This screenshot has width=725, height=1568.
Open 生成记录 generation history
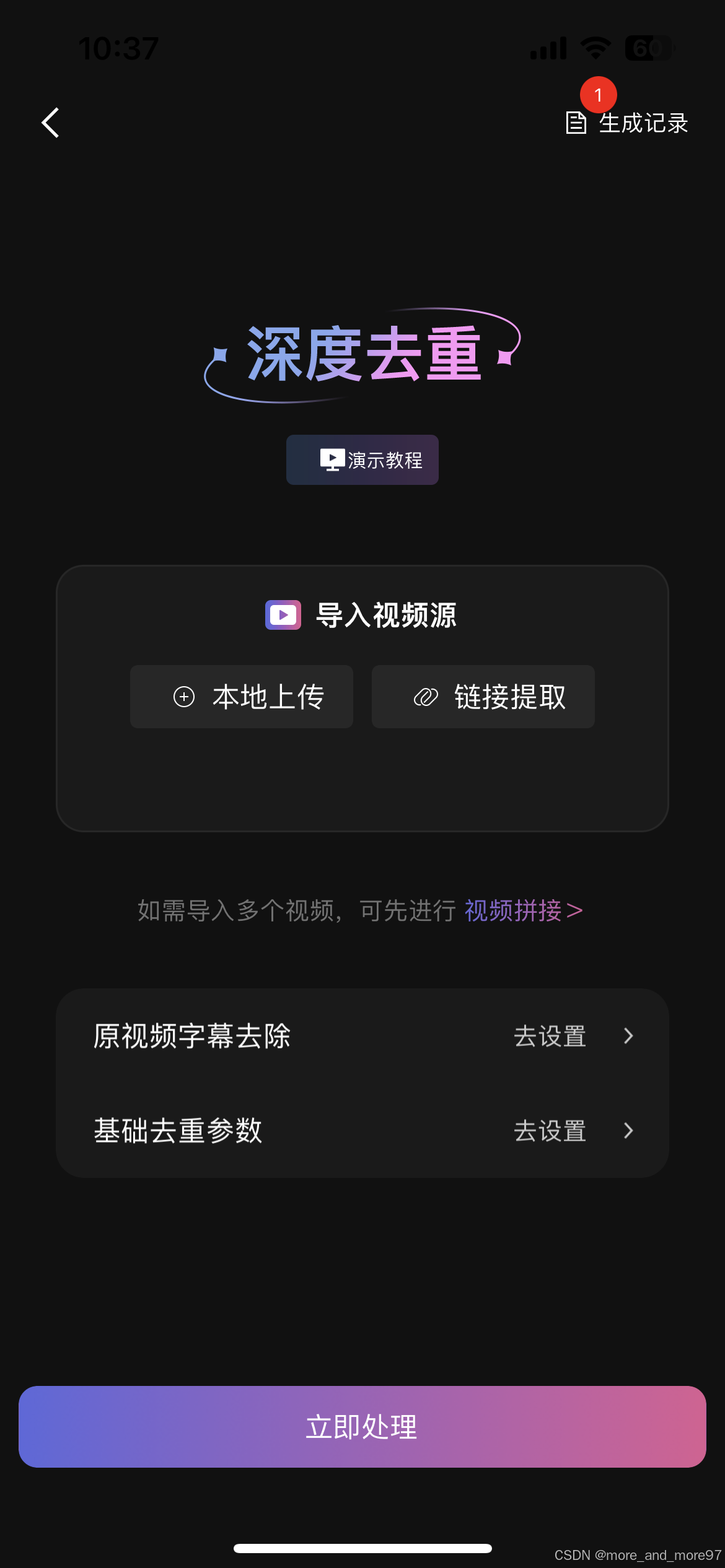[627, 123]
